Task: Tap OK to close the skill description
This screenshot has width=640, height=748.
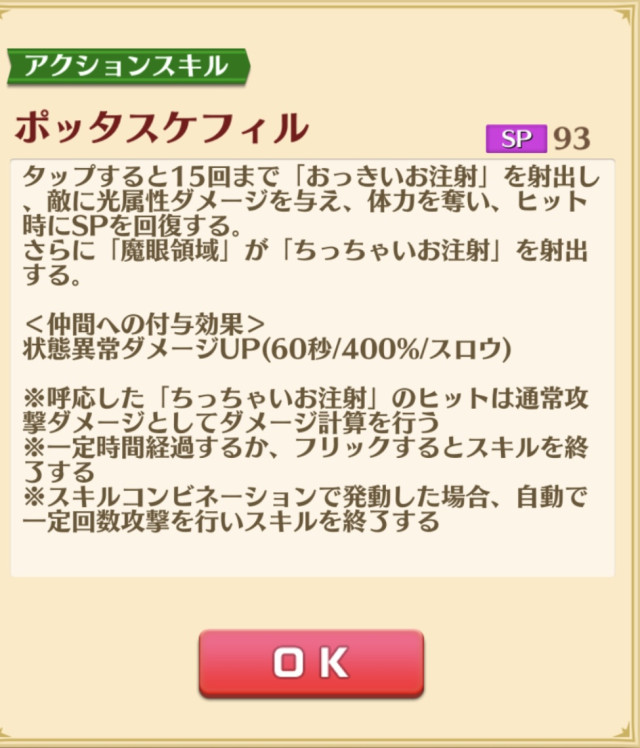Action: point(311,663)
